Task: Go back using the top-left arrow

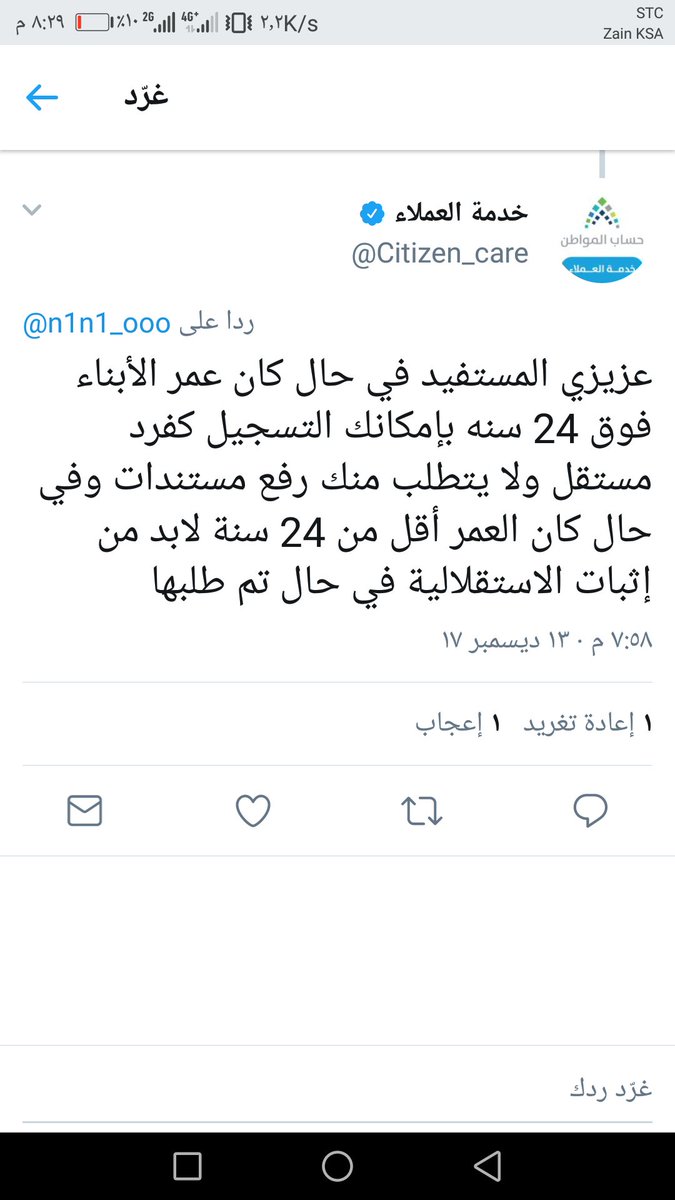Action: pos(42,97)
